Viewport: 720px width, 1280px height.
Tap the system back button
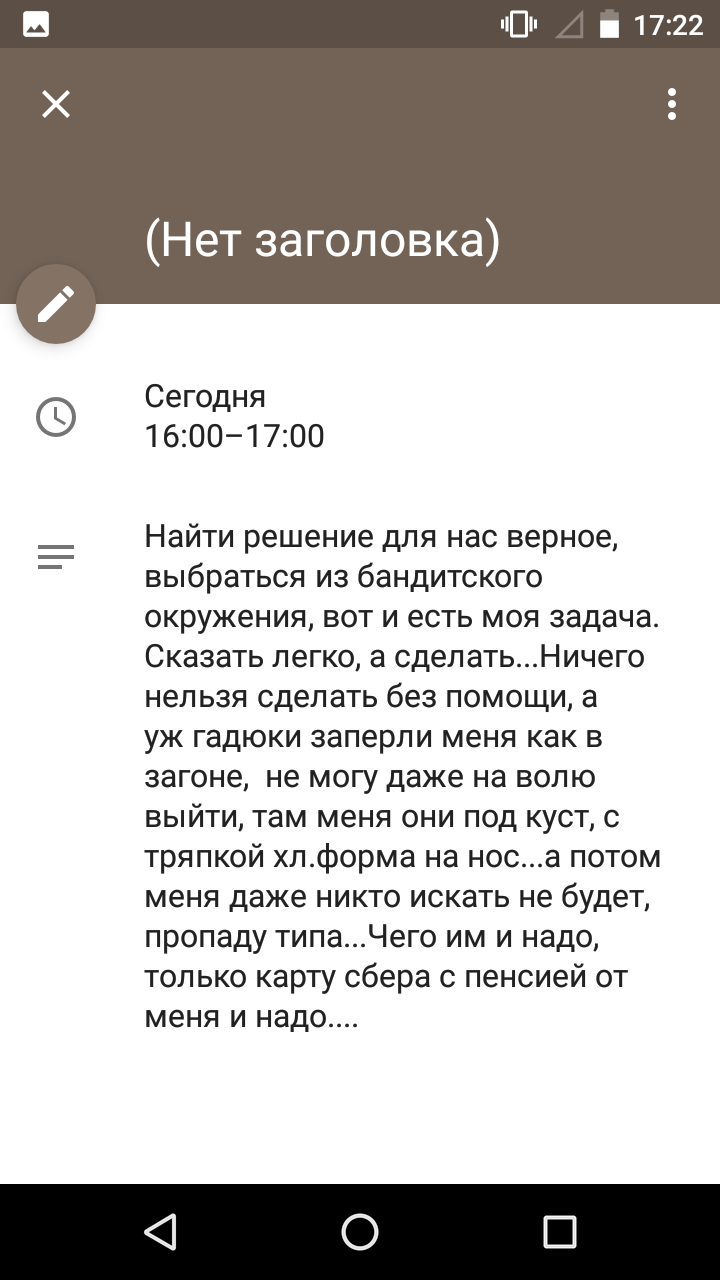pos(160,1232)
